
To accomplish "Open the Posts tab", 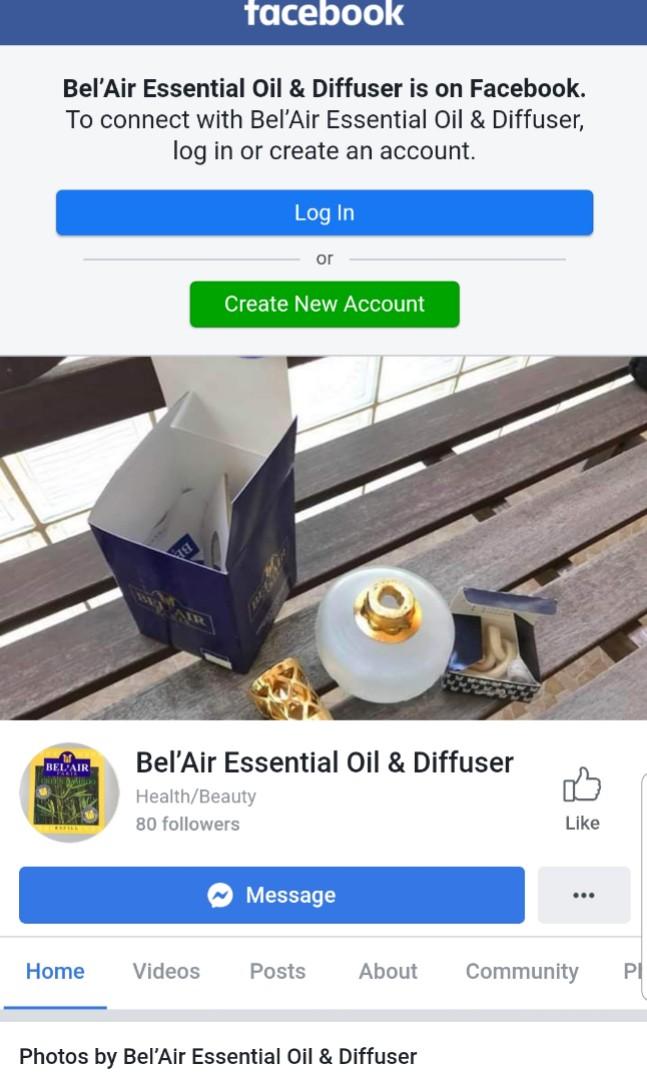I will pyautogui.click(x=277, y=971).
